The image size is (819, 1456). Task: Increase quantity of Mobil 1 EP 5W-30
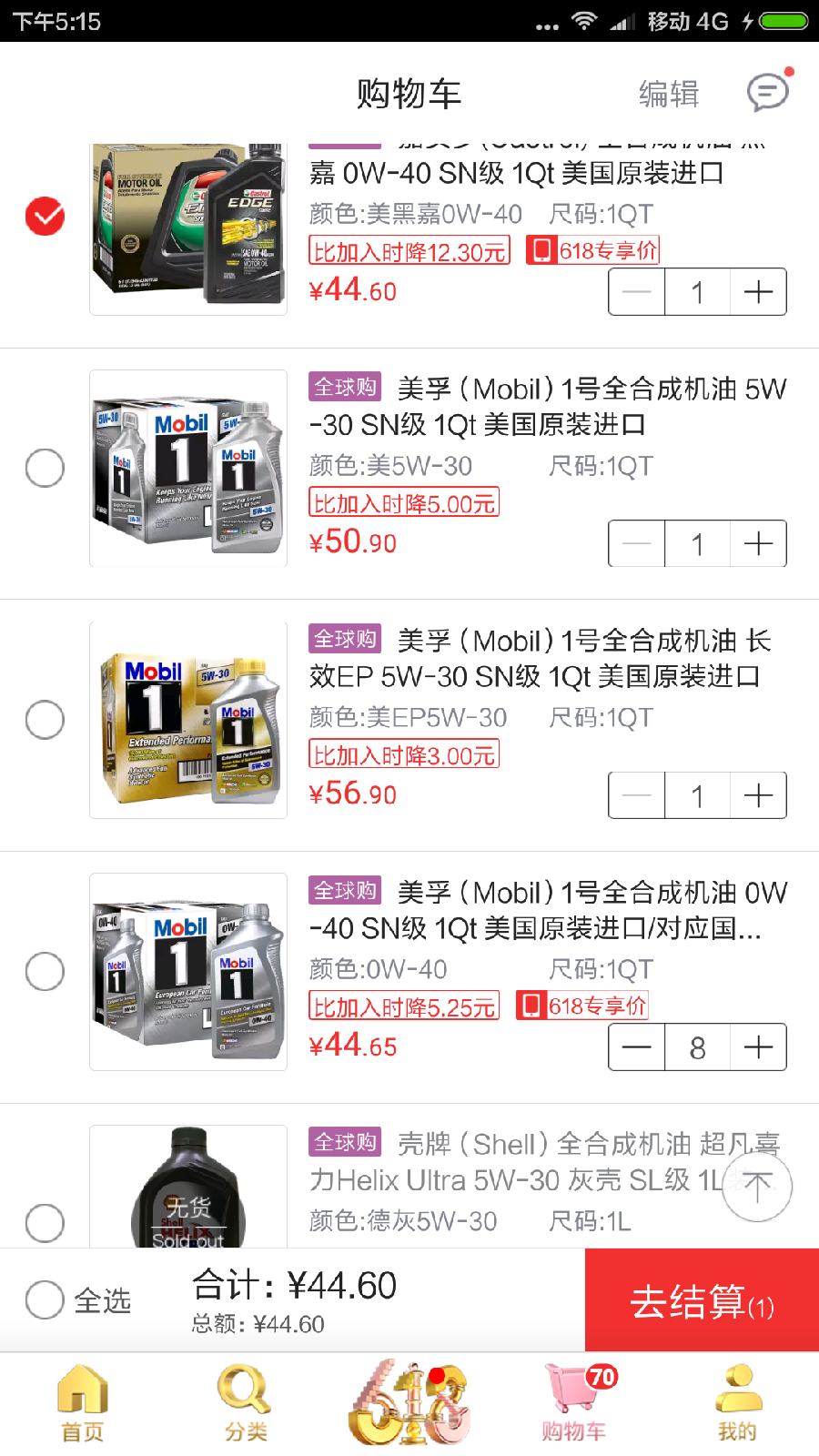click(x=758, y=796)
